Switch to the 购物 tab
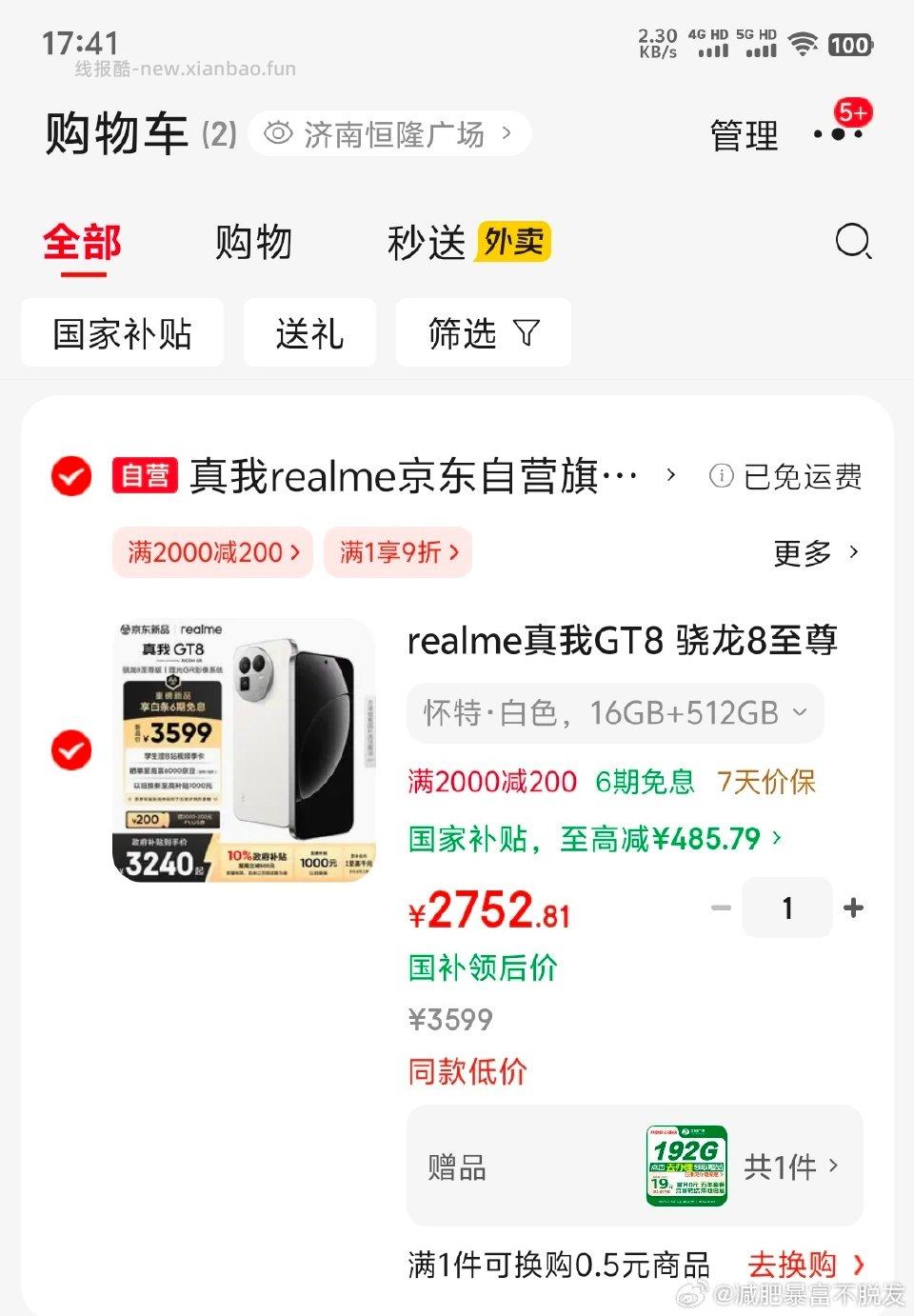This screenshot has height=1316, width=914. (254, 243)
